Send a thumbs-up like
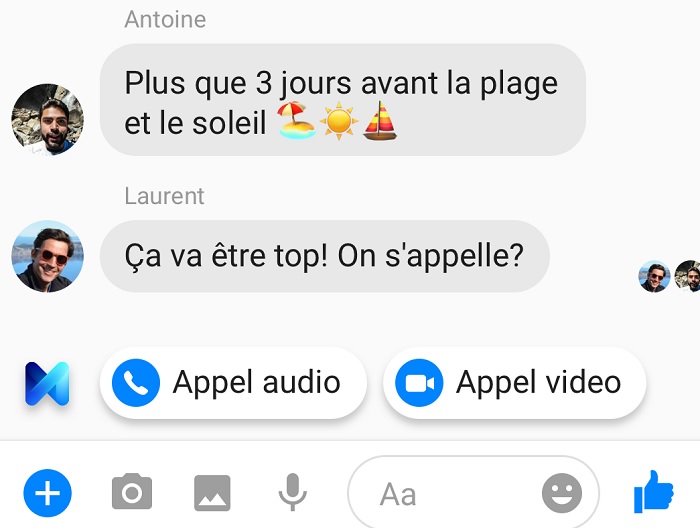This screenshot has width=700, height=528. [x=654, y=491]
